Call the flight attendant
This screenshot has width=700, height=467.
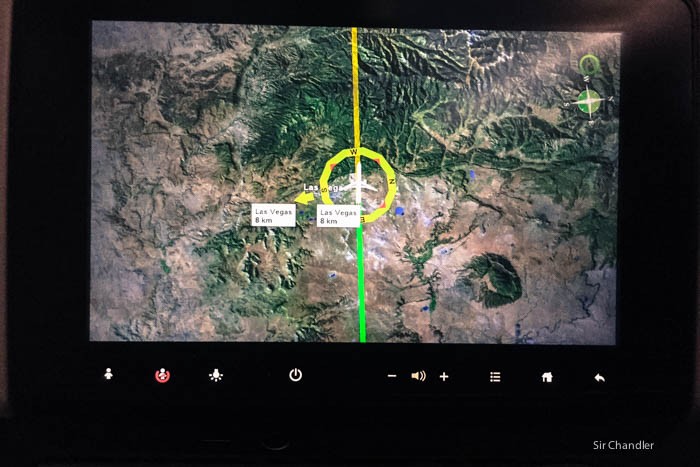[x=109, y=375]
